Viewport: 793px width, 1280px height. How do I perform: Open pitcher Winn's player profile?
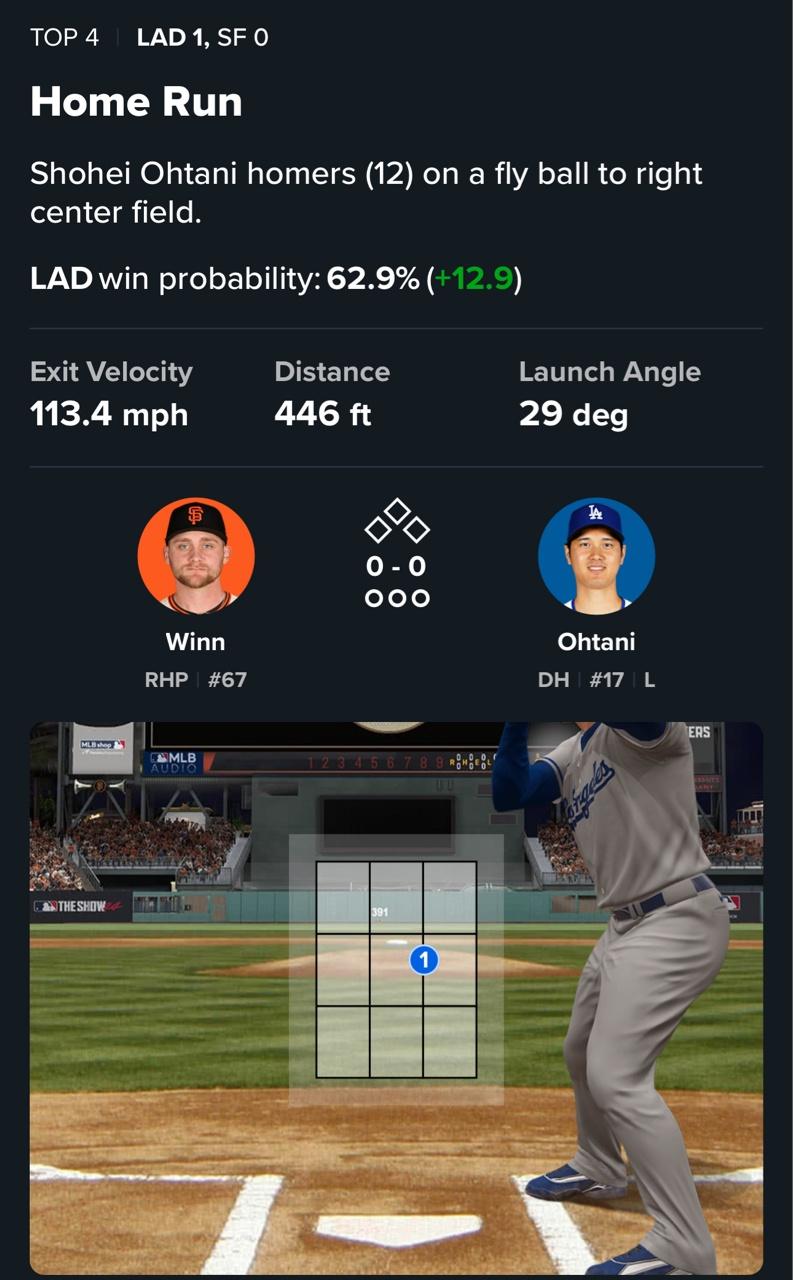tap(196, 556)
